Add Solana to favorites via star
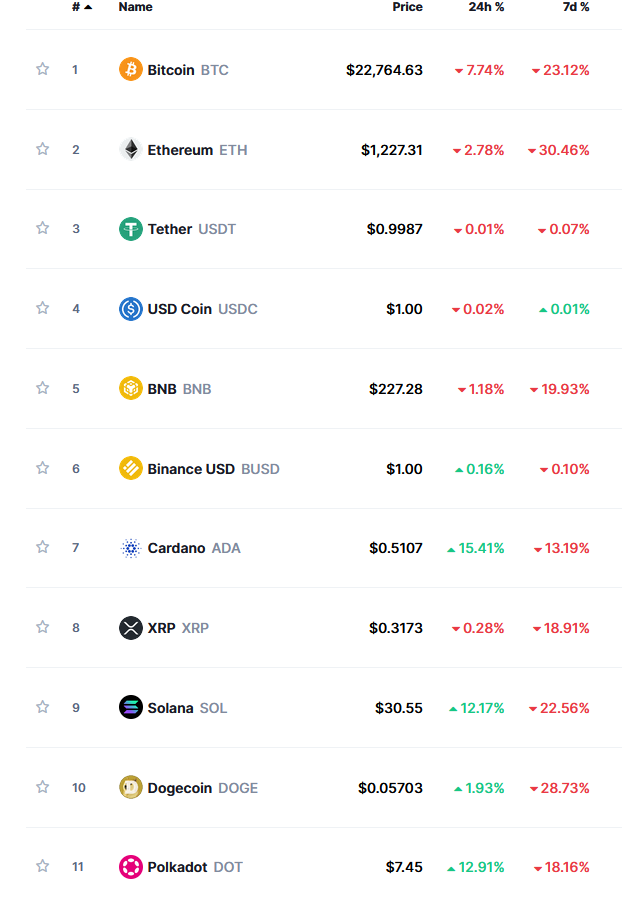622x901 pixels. pos(42,707)
